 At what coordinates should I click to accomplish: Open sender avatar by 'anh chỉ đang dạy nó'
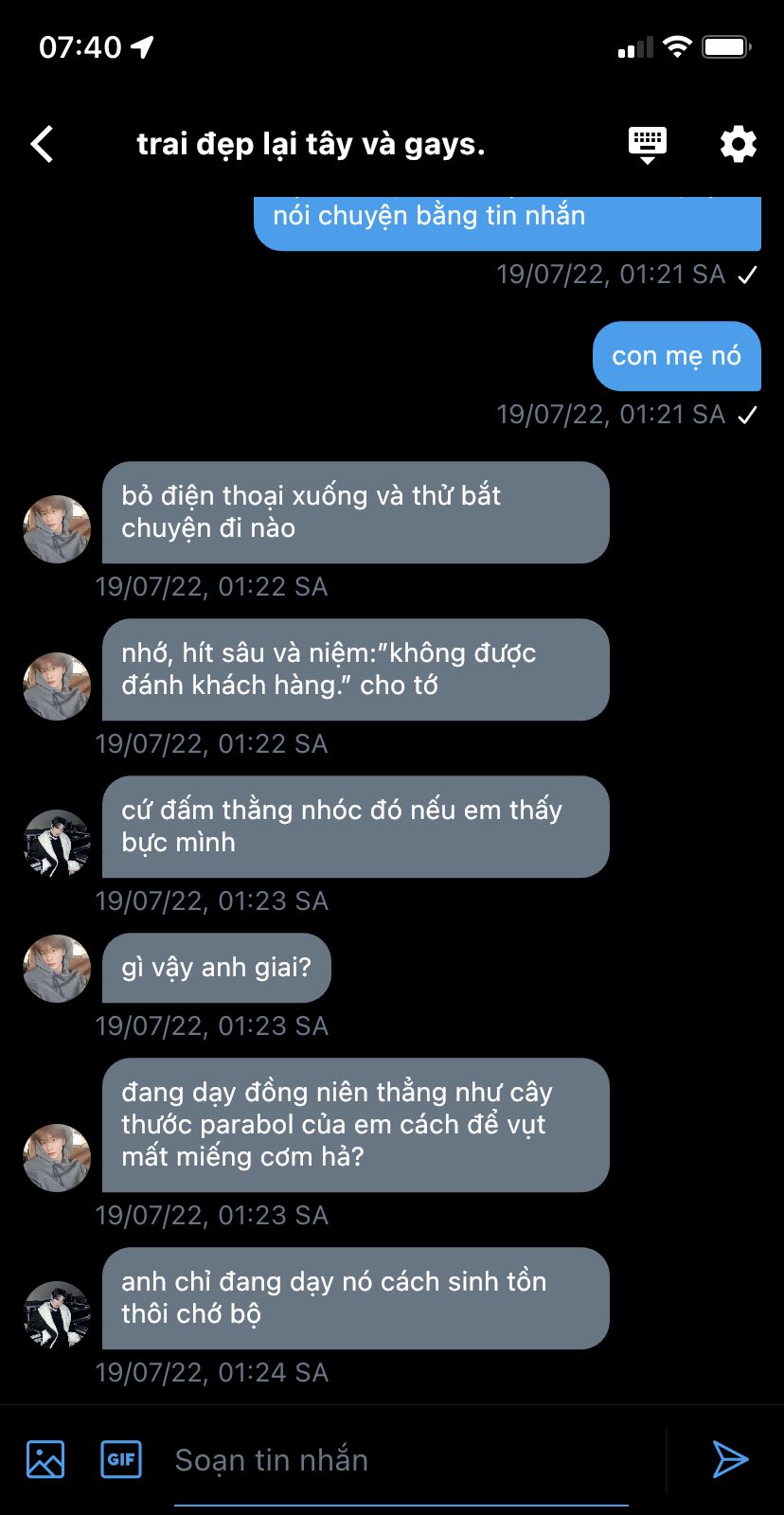[57, 1314]
